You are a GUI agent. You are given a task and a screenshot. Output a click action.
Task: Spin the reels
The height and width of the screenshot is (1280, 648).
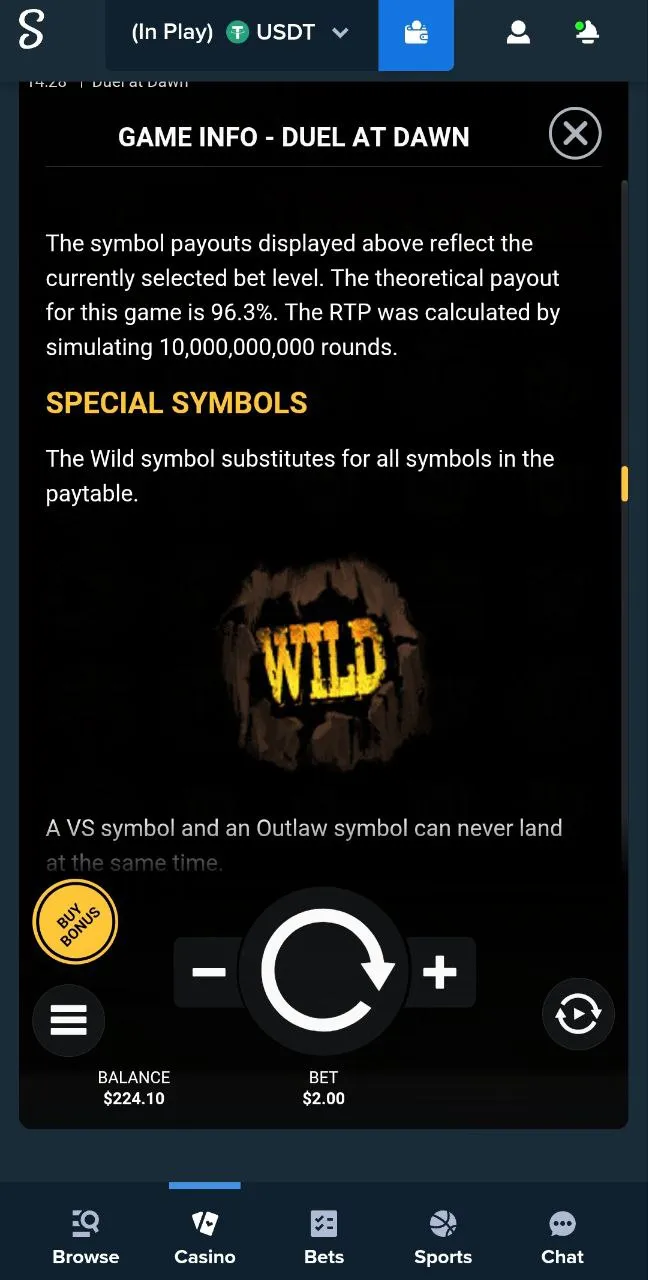[326, 971]
